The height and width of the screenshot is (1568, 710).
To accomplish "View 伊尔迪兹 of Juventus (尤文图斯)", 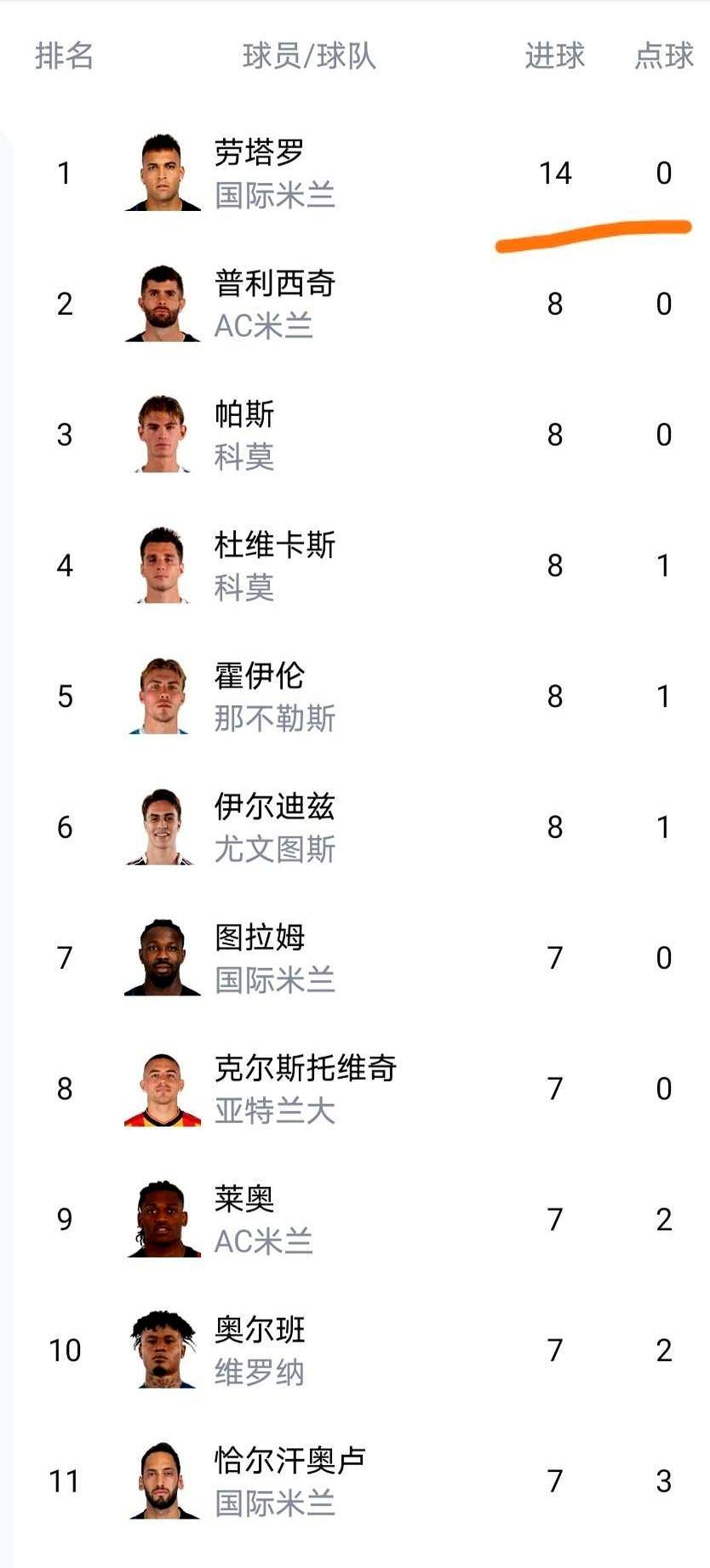I will [x=274, y=827].
